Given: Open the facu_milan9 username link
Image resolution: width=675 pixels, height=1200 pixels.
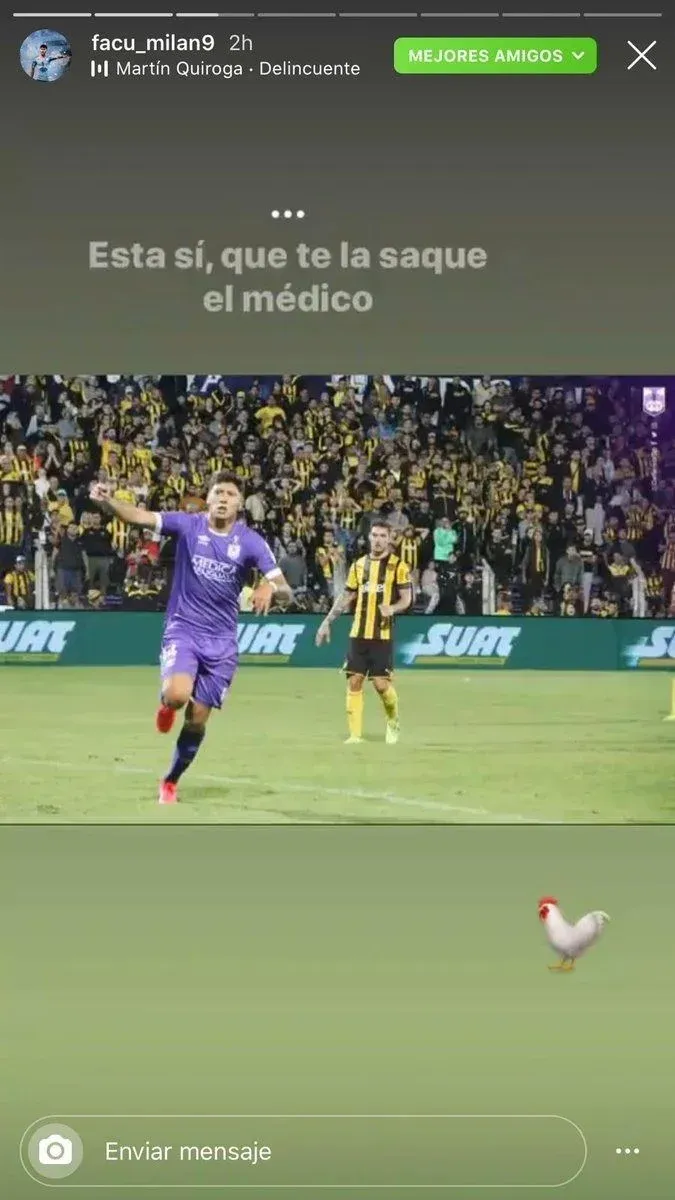Looking at the screenshot, I should point(154,43).
